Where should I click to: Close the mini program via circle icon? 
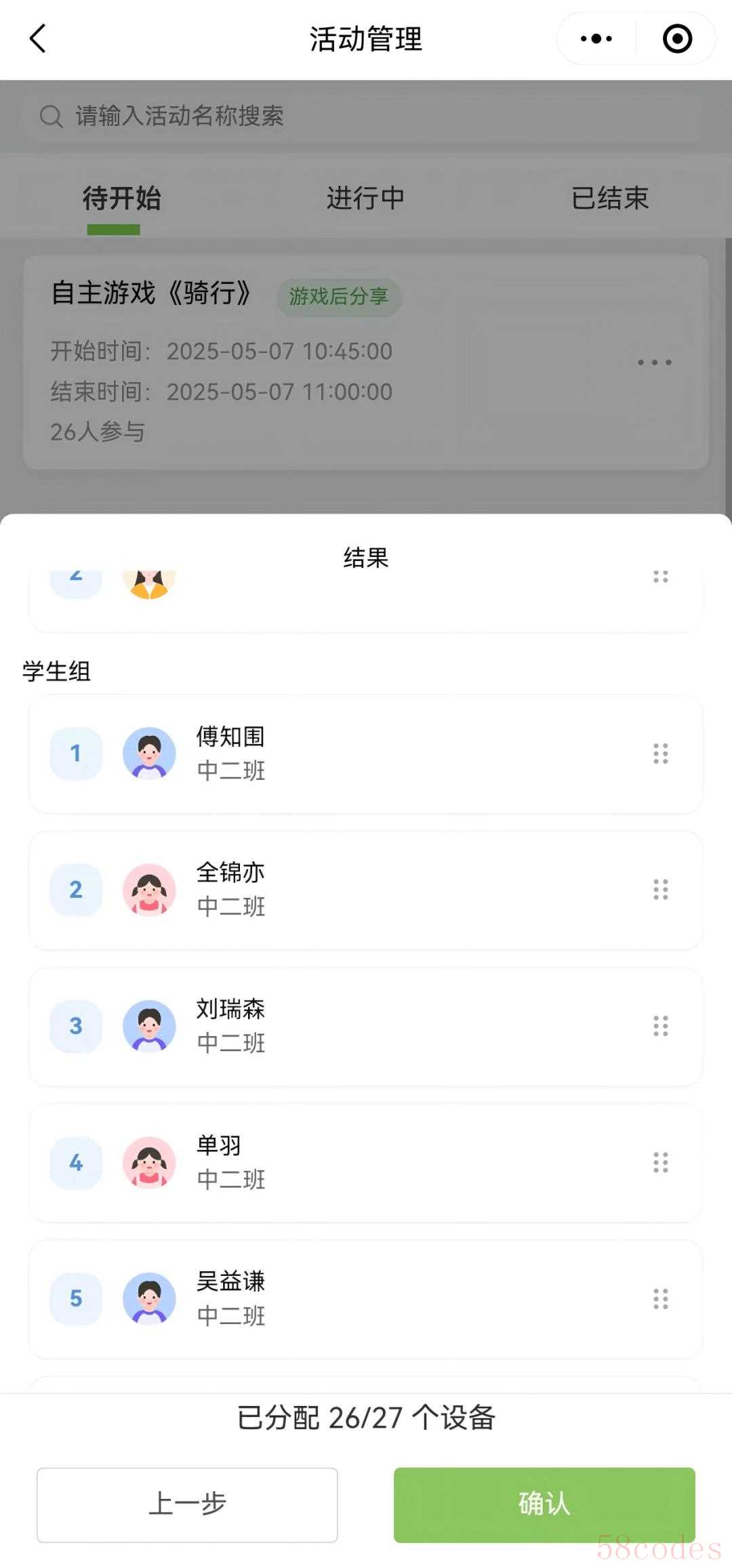(x=677, y=39)
